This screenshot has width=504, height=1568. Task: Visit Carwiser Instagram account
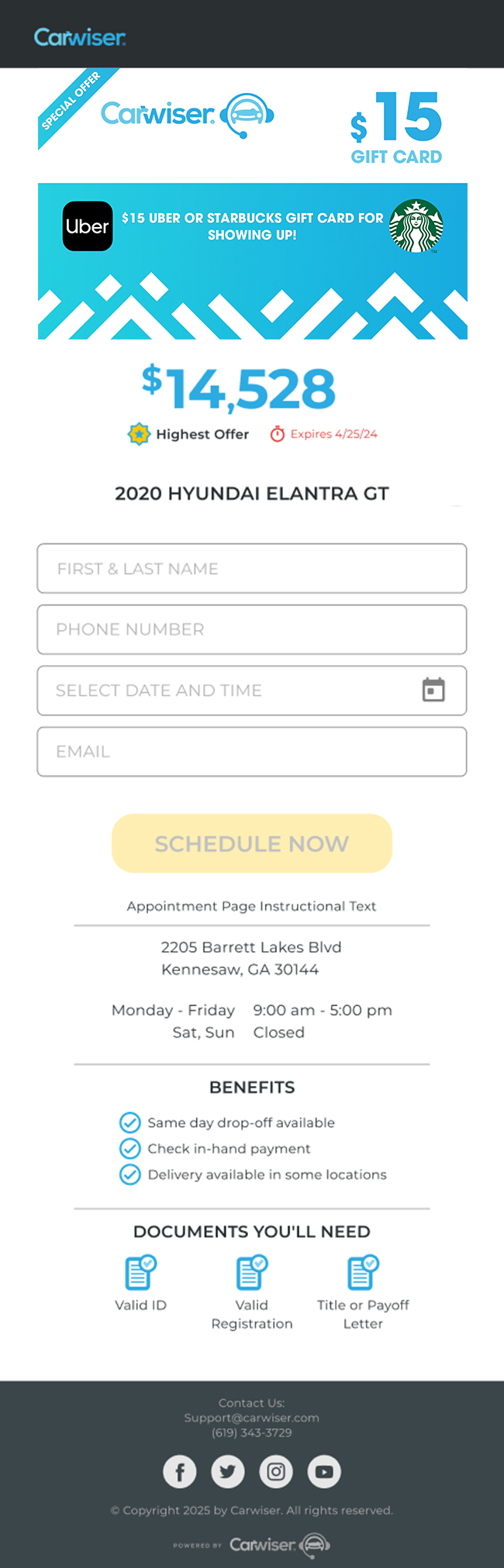click(x=276, y=1471)
